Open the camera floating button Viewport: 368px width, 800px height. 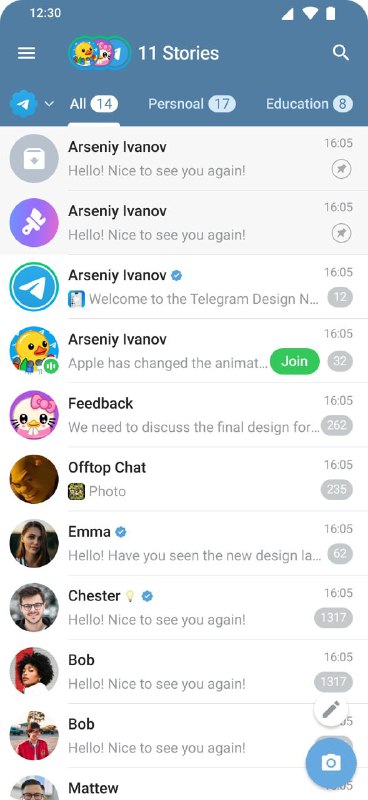(x=331, y=763)
